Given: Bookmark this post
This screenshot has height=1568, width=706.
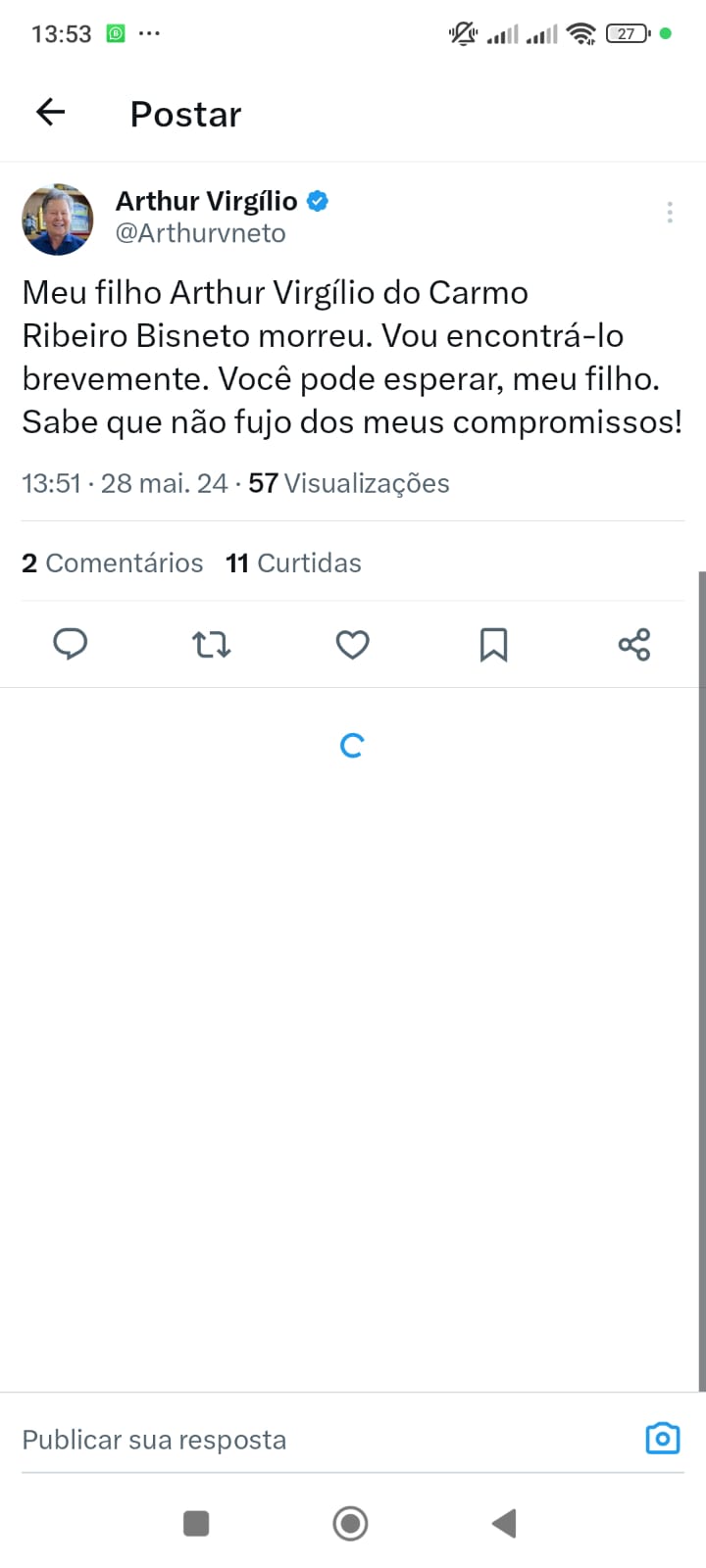Looking at the screenshot, I should (493, 644).
